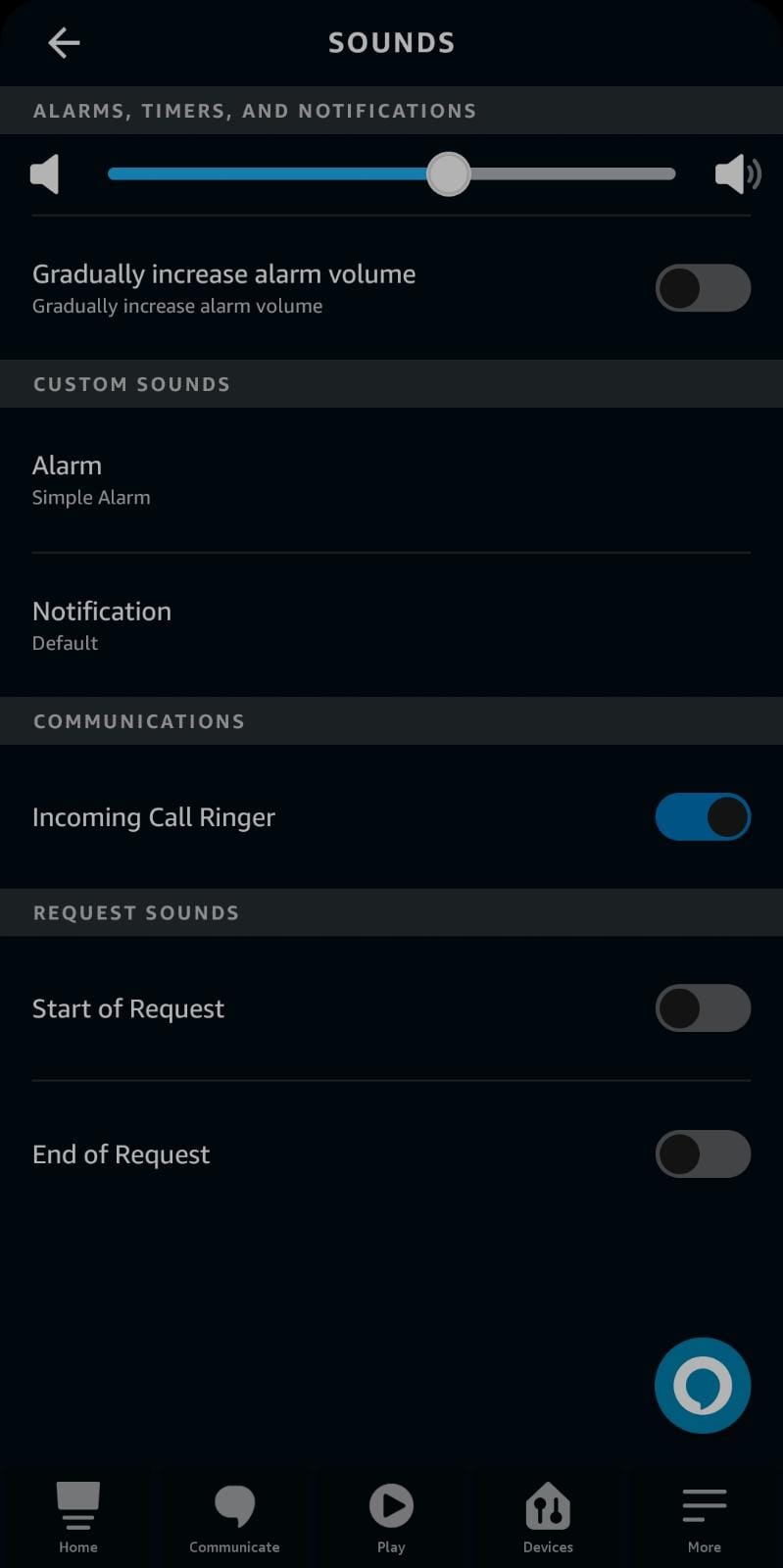Enable End of Request sound
Image resolution: width=783 pixels, height=1568 pixels.
pyautogui.click(x=703, y=1153)
